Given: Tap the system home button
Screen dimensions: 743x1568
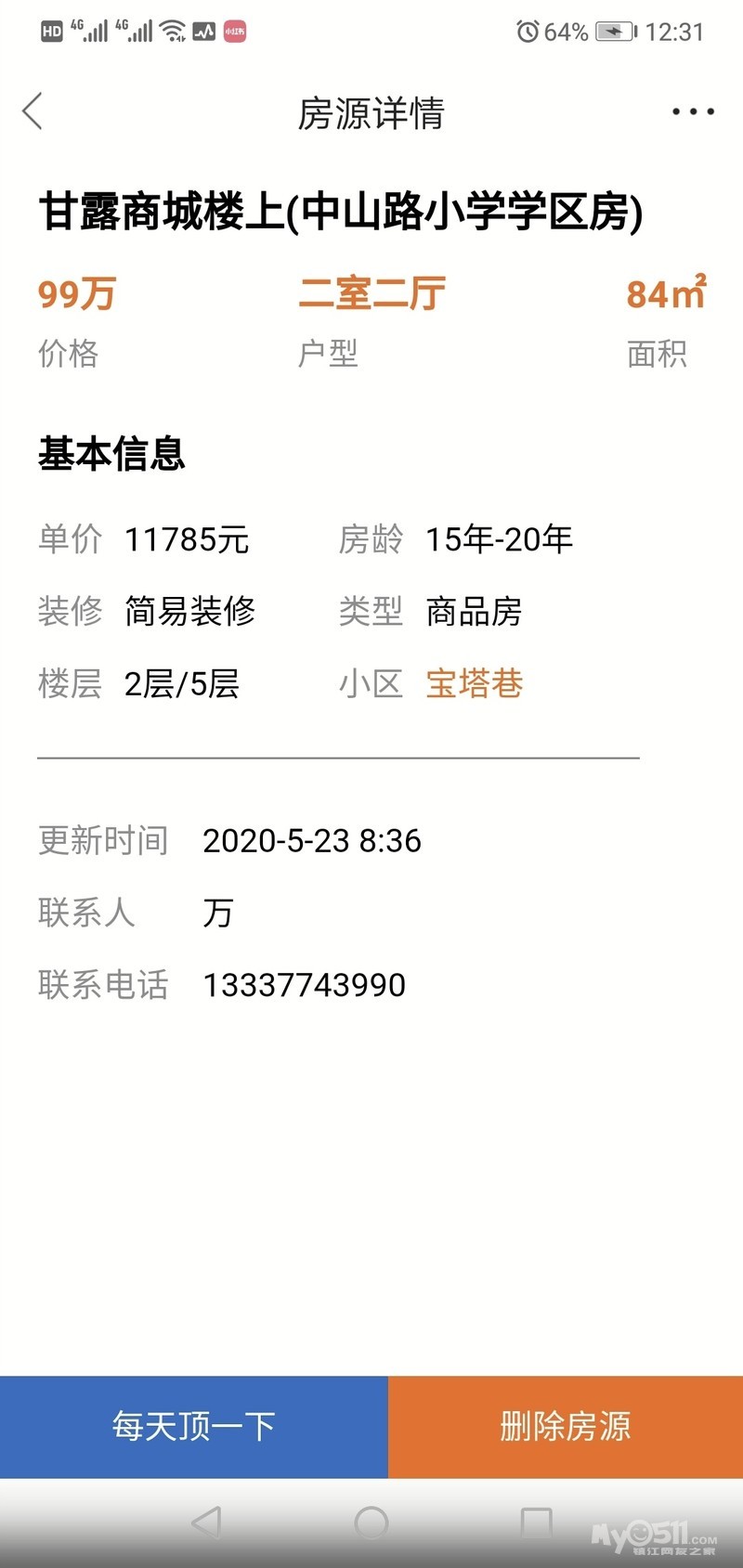Looking at the screenshot, I should (371, 1523).
